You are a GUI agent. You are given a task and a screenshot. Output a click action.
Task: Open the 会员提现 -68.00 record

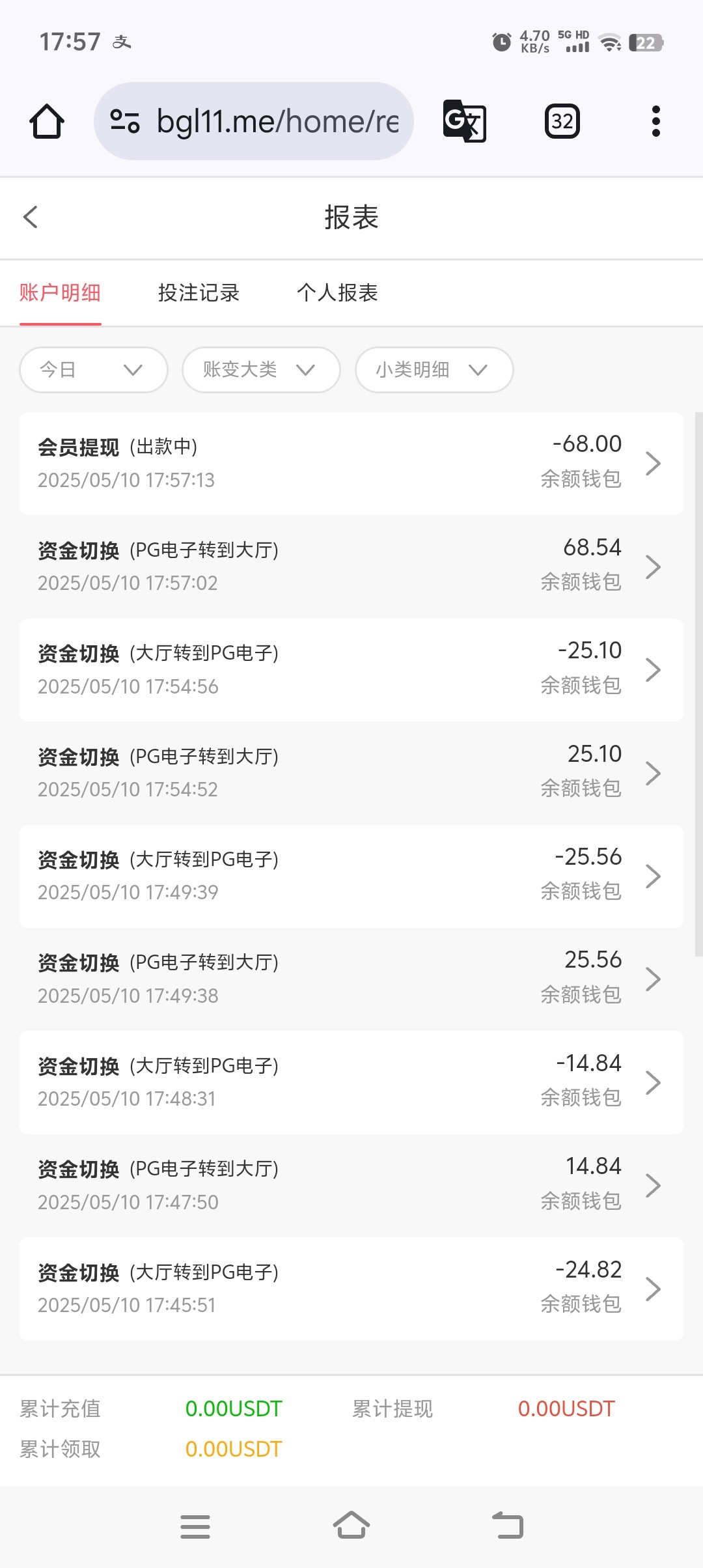351,464
